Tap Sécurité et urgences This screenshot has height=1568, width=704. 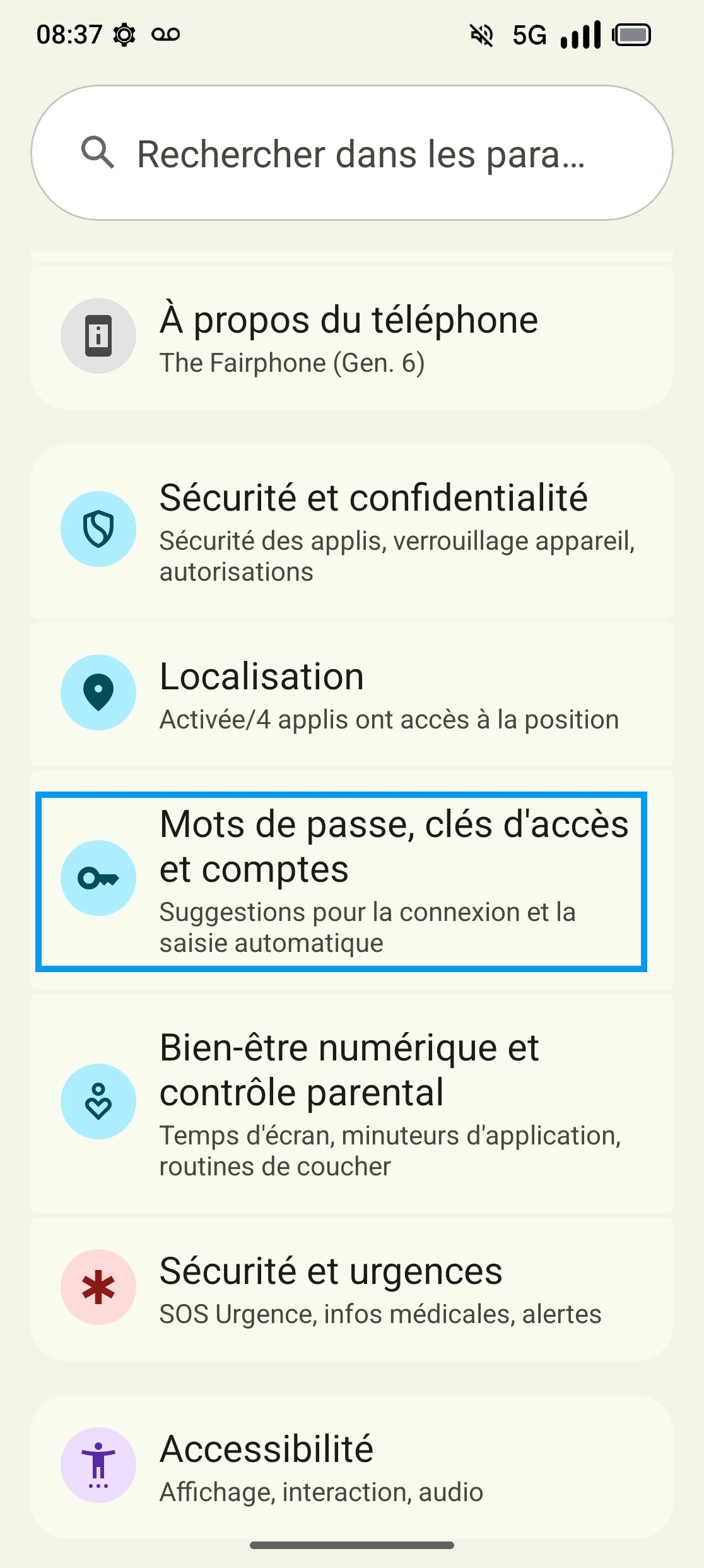click(x=352, y=1288)
